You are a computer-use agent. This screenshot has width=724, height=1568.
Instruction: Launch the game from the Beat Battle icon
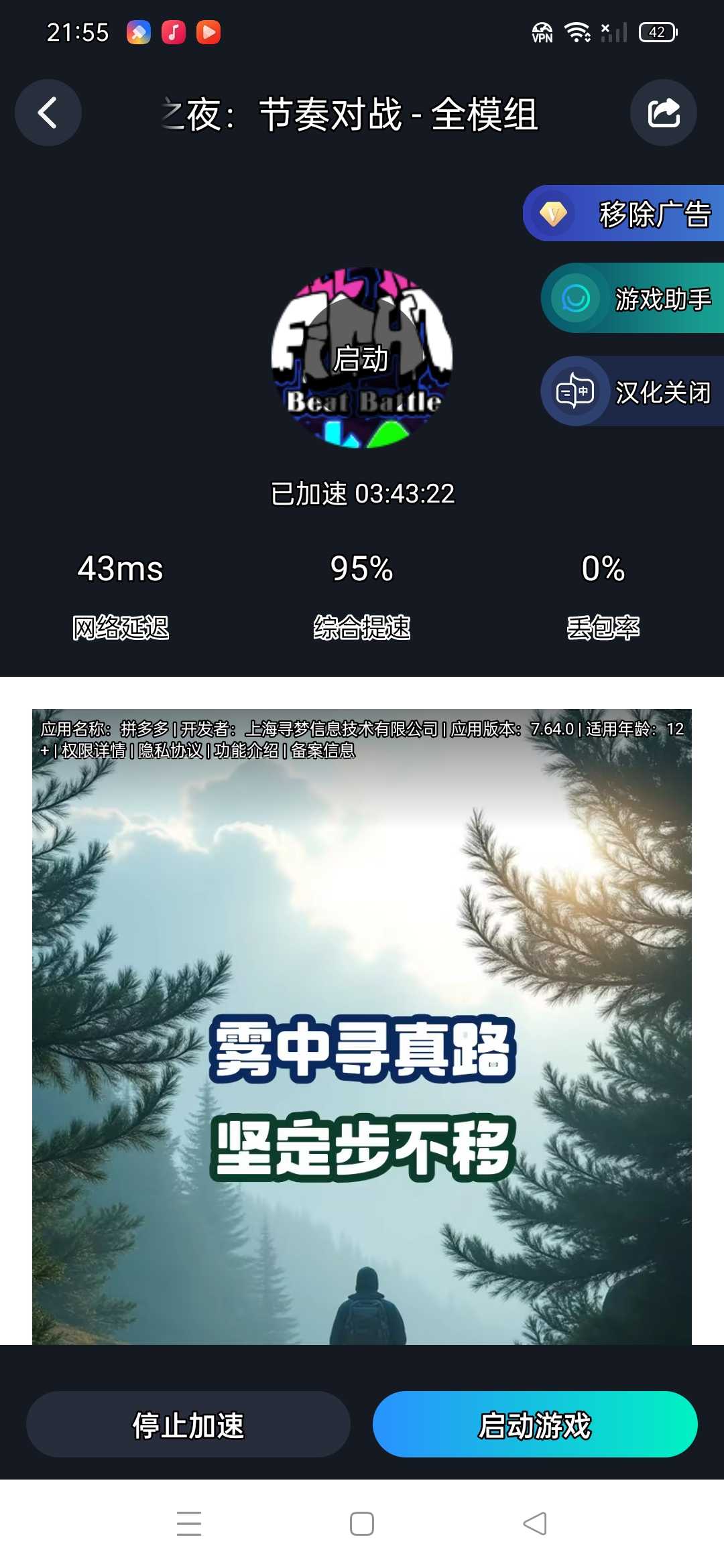point(361,358)
